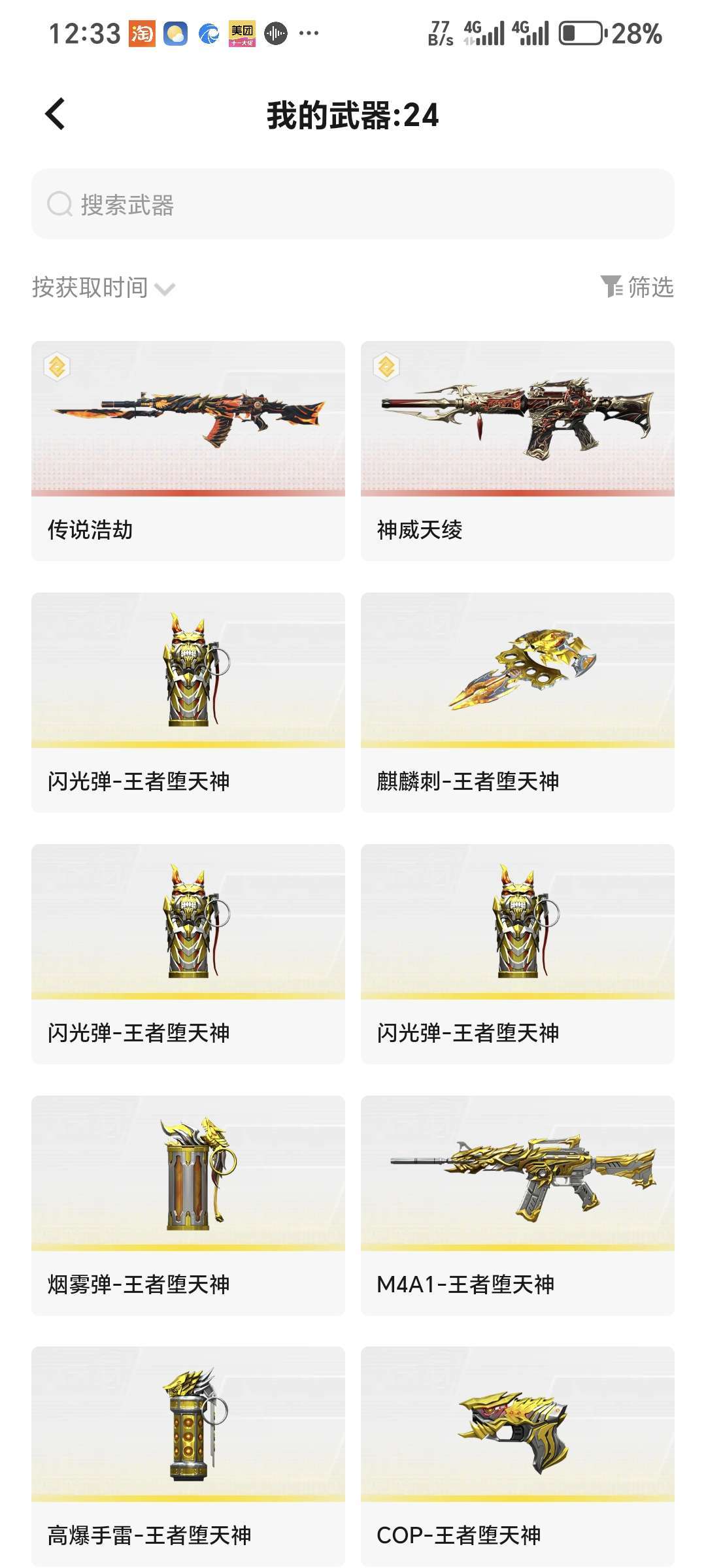
Task: Open the 筛选 filter options
Action: tap(637, 287)
